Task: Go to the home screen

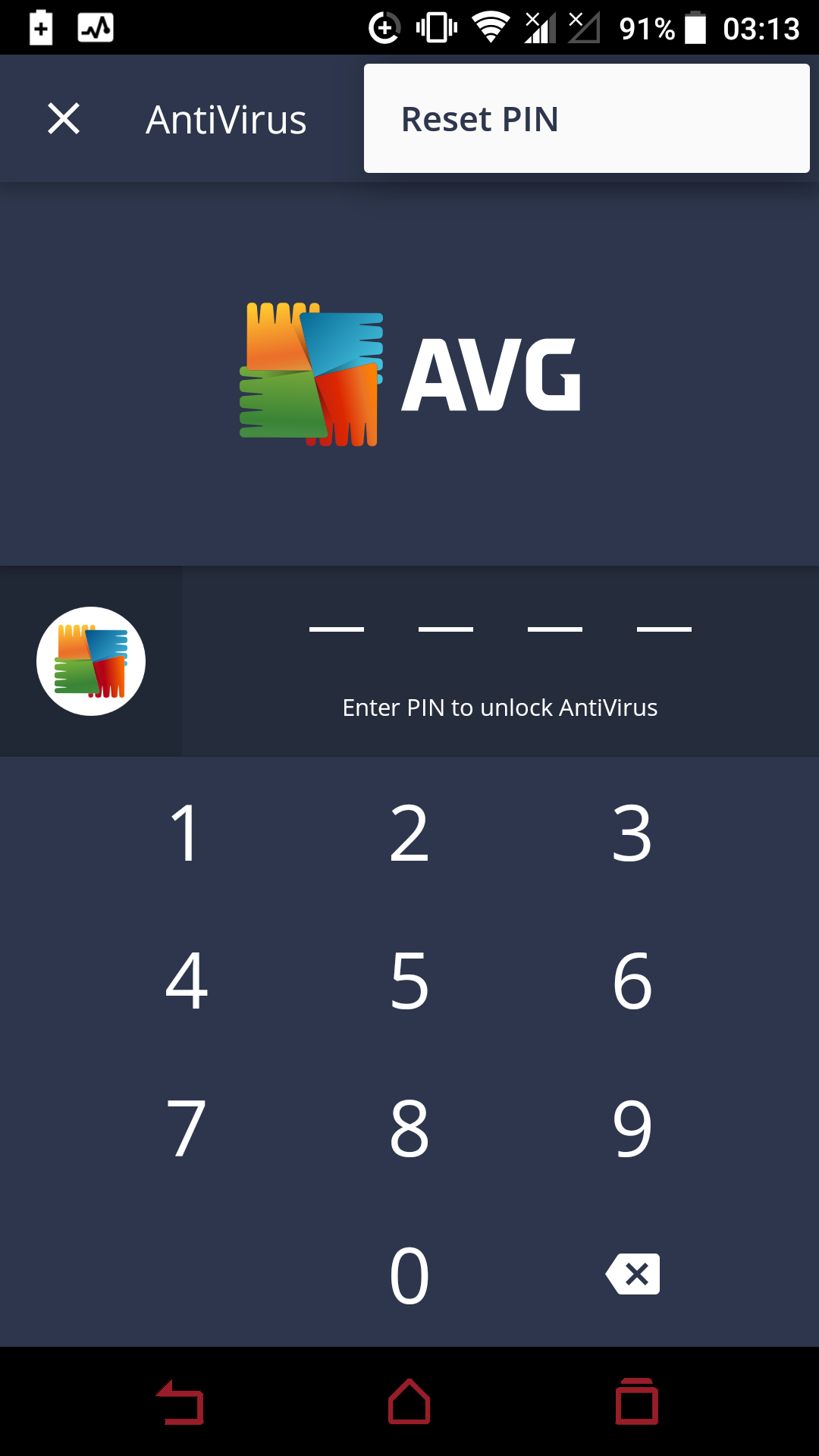Action: [x=409, y=1402]
